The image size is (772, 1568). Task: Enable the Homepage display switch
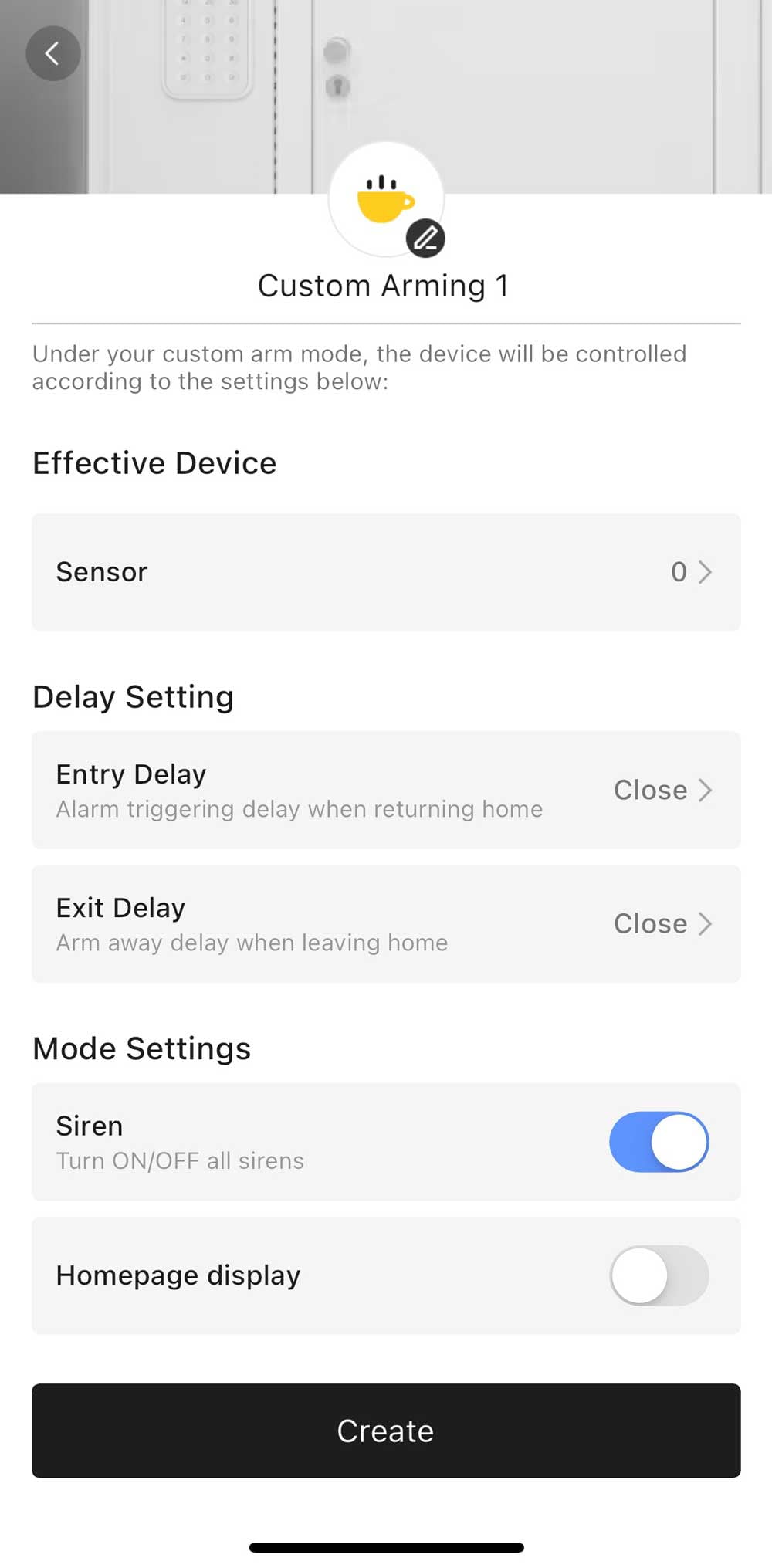pyautogui.click(x=659, y=1275)
